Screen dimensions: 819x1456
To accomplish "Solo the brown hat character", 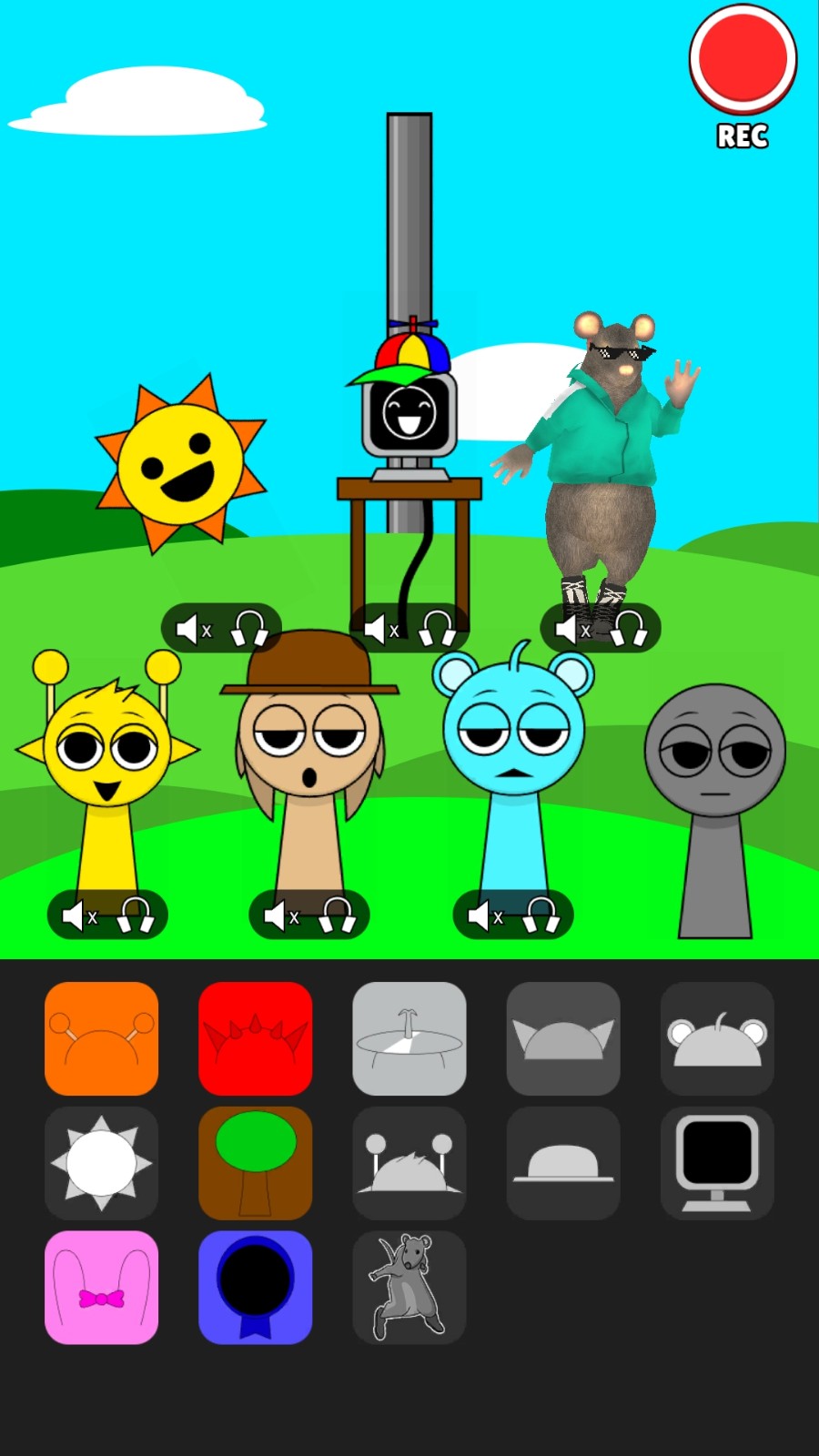I will 337,915.
